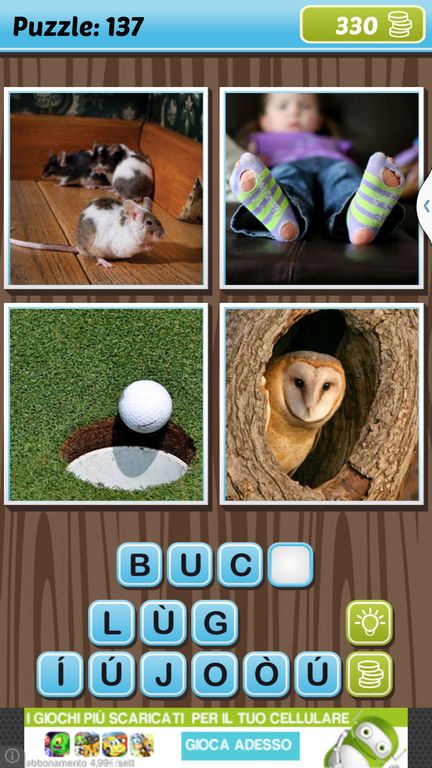Screen dimensions: 432x768
Task: Open the ad info icon
Action: 11,756
